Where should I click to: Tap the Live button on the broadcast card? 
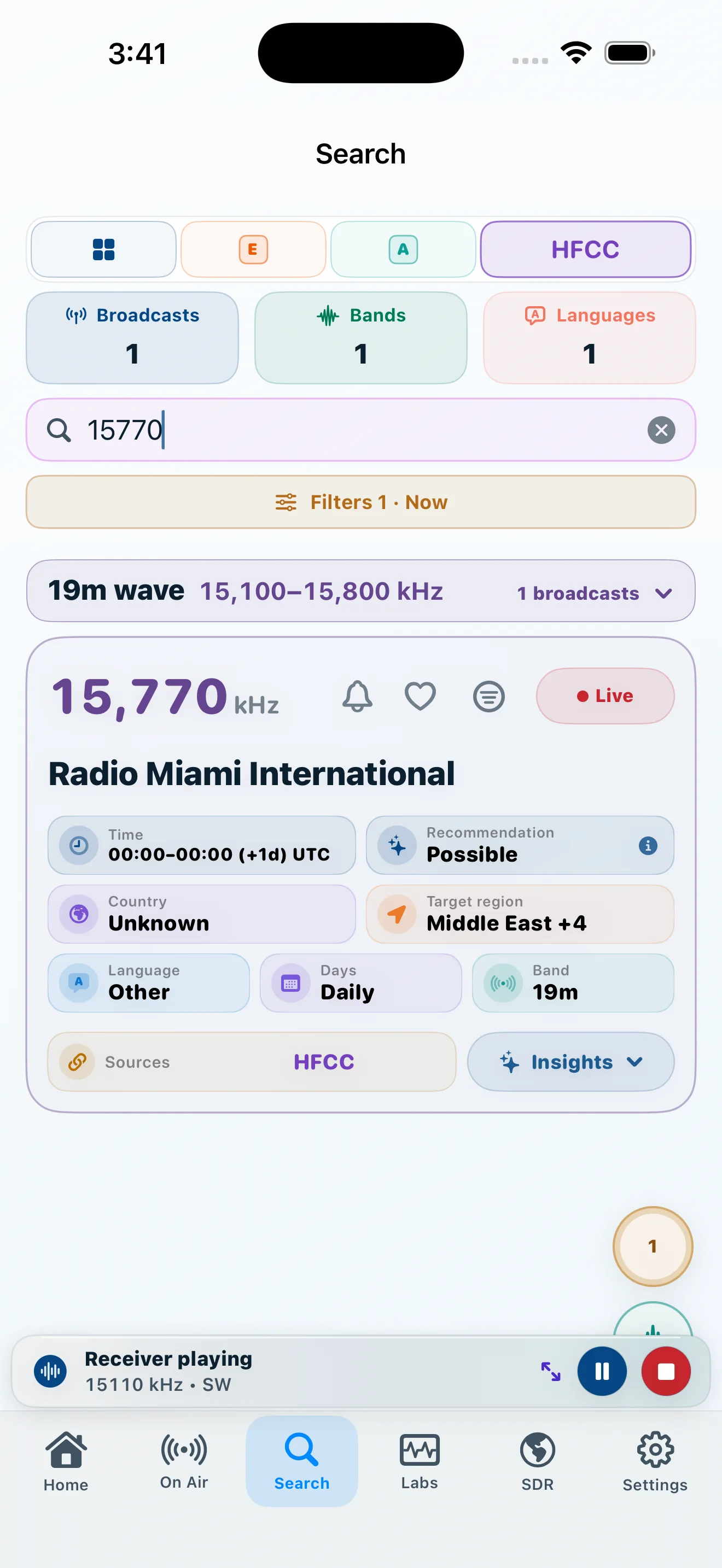click(605, 696)
